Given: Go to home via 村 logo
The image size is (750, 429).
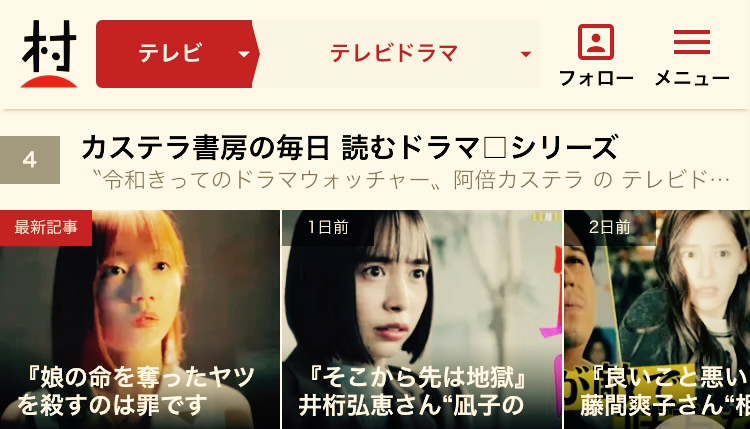Looking at the screenshot, I should click(x=49, y=54).
